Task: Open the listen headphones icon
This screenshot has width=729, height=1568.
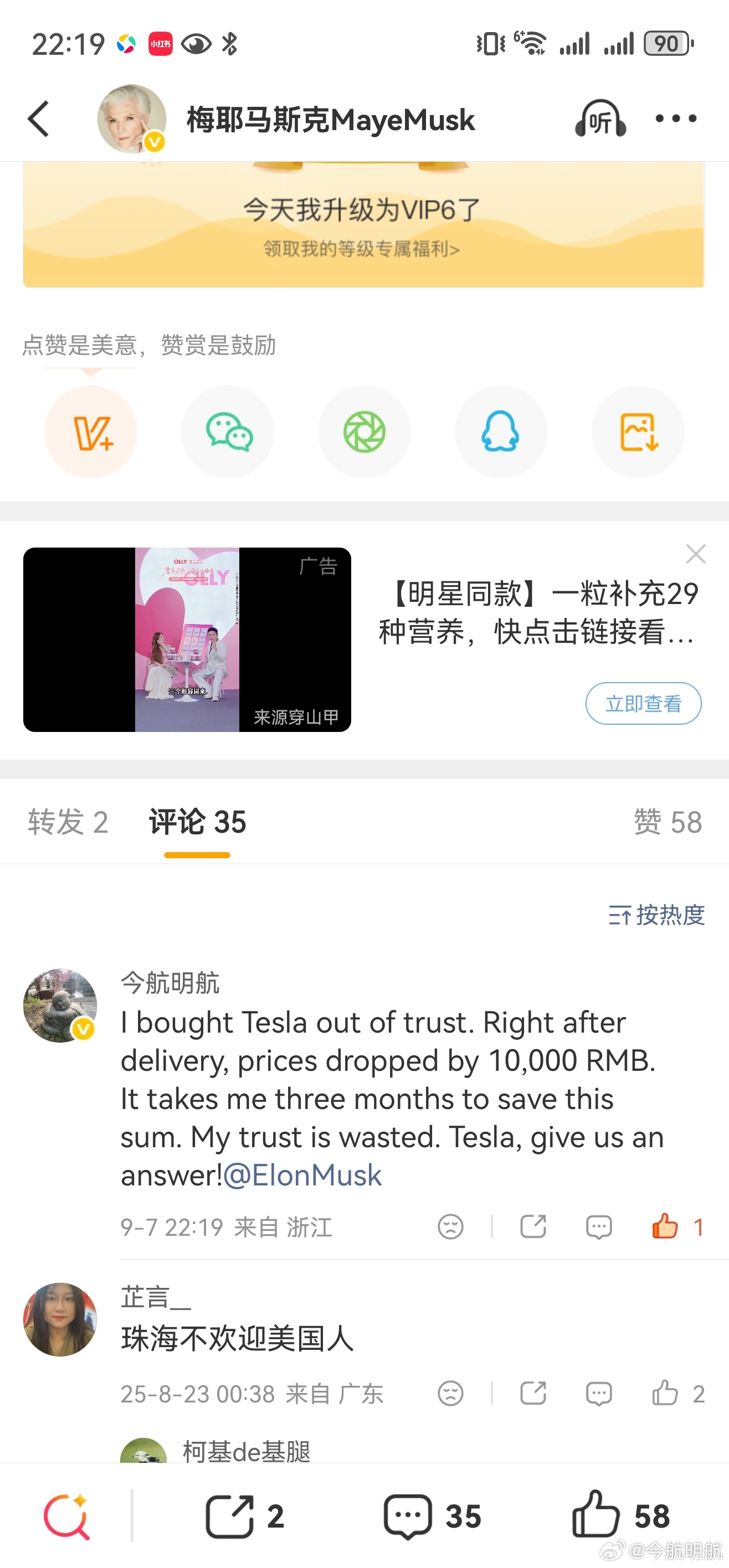Action: pos(600,118)
